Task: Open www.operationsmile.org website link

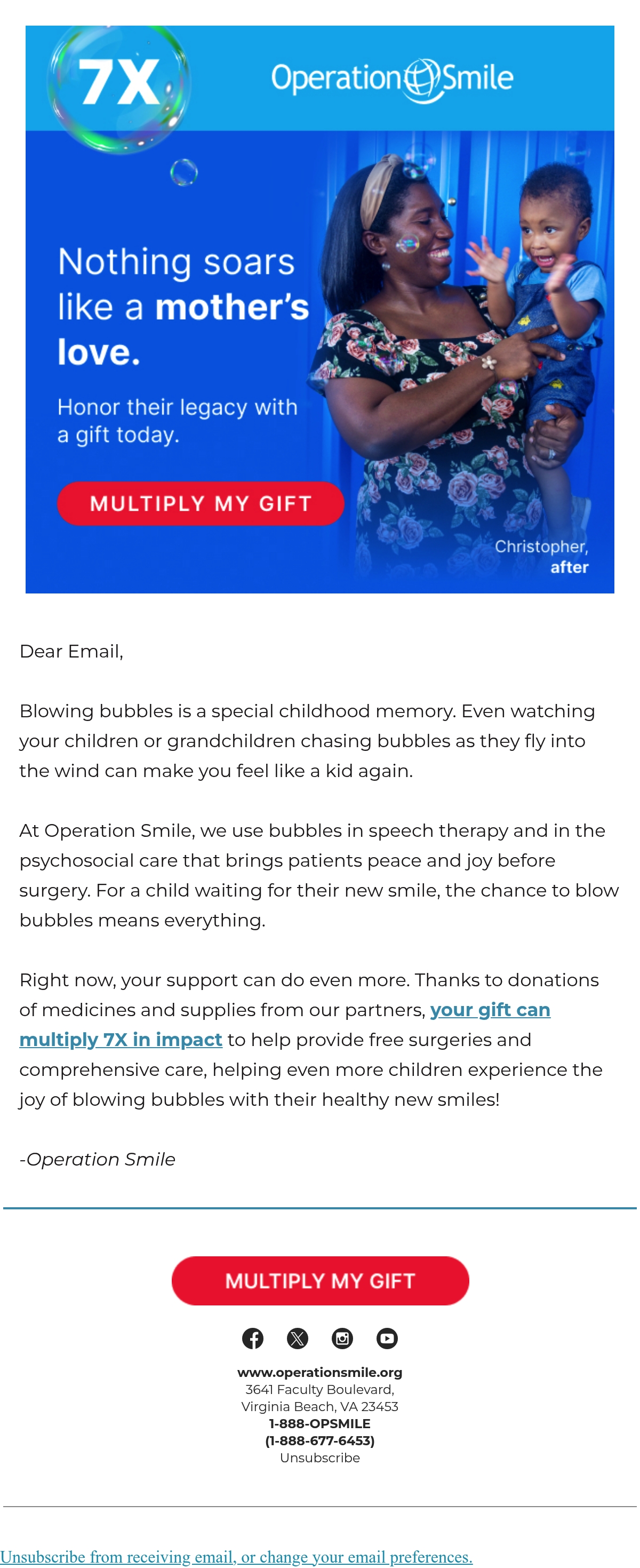Action: pyautogui.click(x=320, y=1373)
